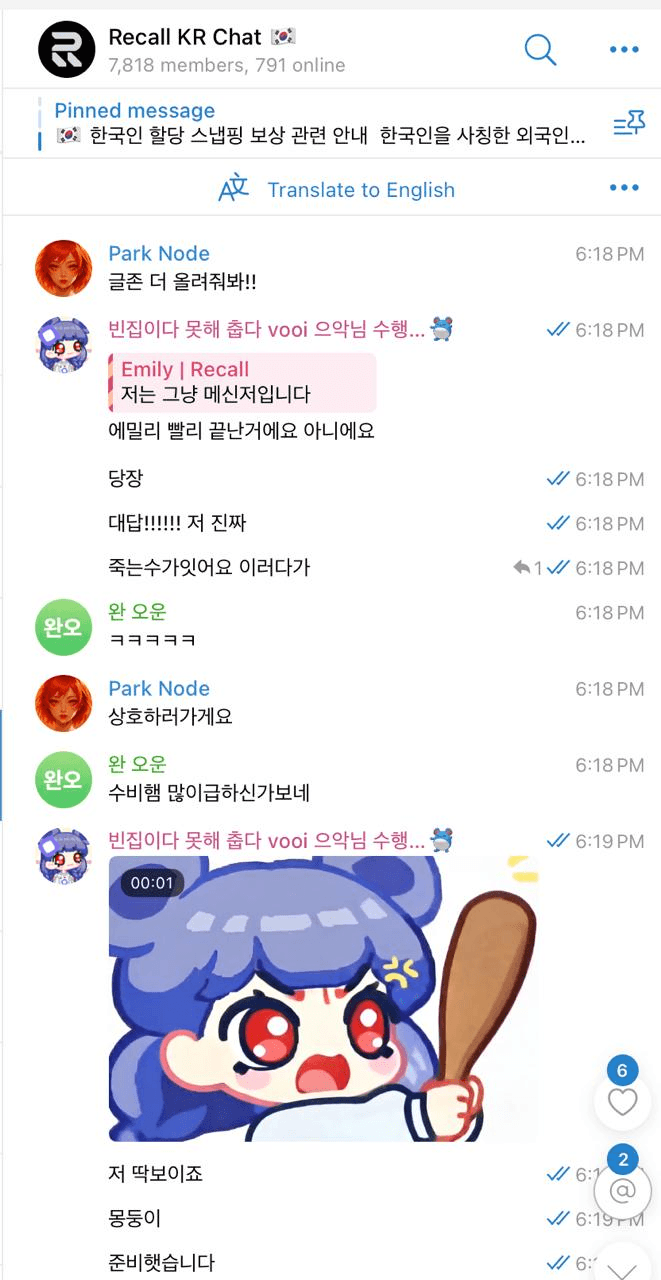Jump to unread reactions heart button

(622, 1102)
